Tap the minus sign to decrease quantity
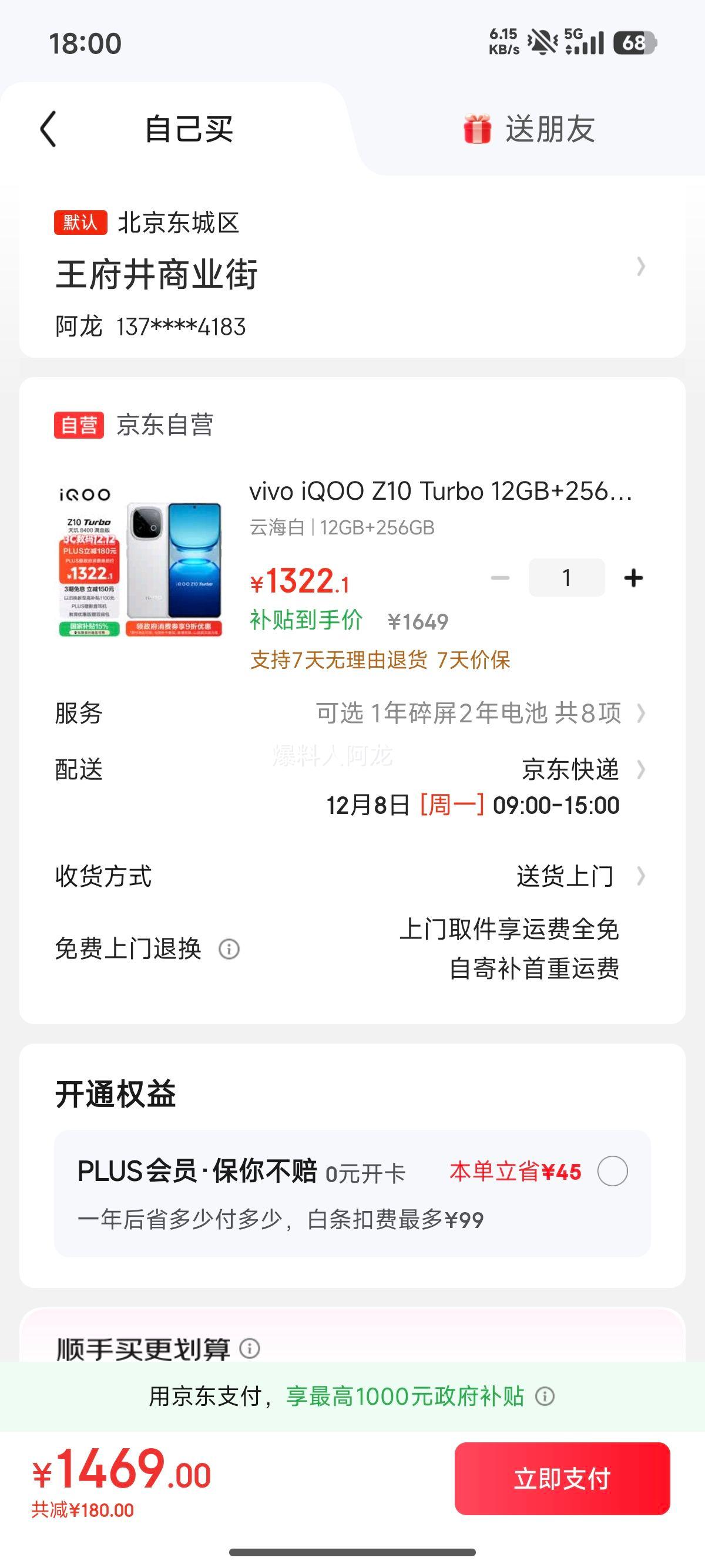This screenshot has width=705, height=1568. [x=501, y=578]
